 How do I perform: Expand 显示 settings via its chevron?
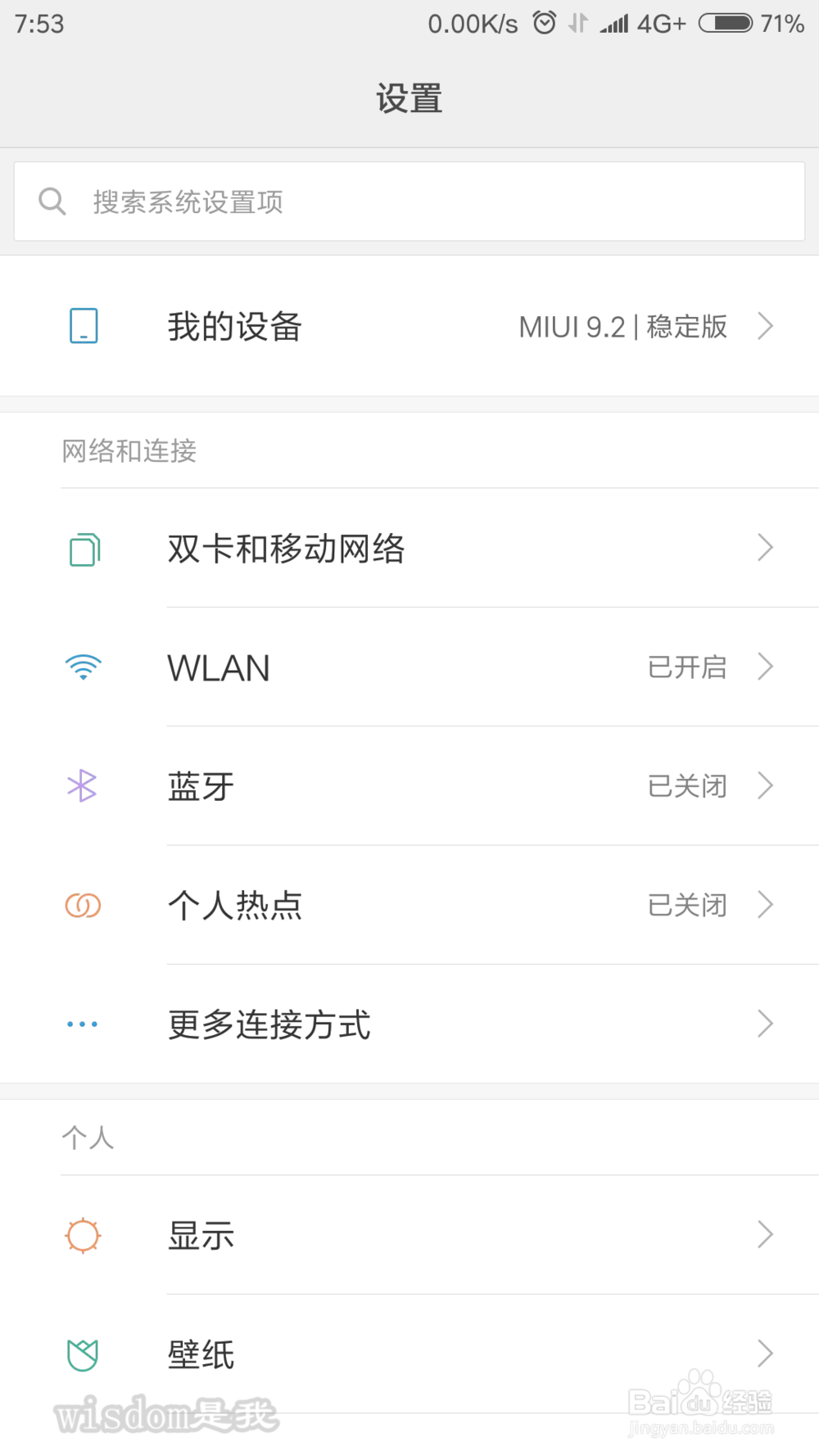[x=765, y=1235]
